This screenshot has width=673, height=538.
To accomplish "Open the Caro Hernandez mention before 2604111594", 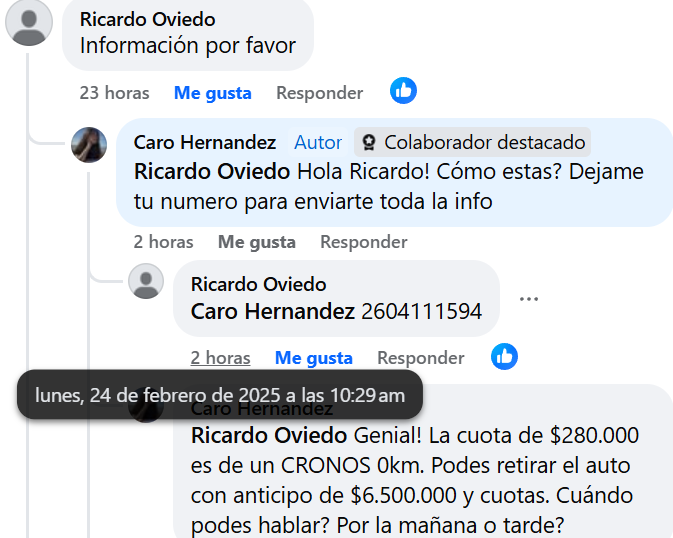I will [x=272, y=312].
